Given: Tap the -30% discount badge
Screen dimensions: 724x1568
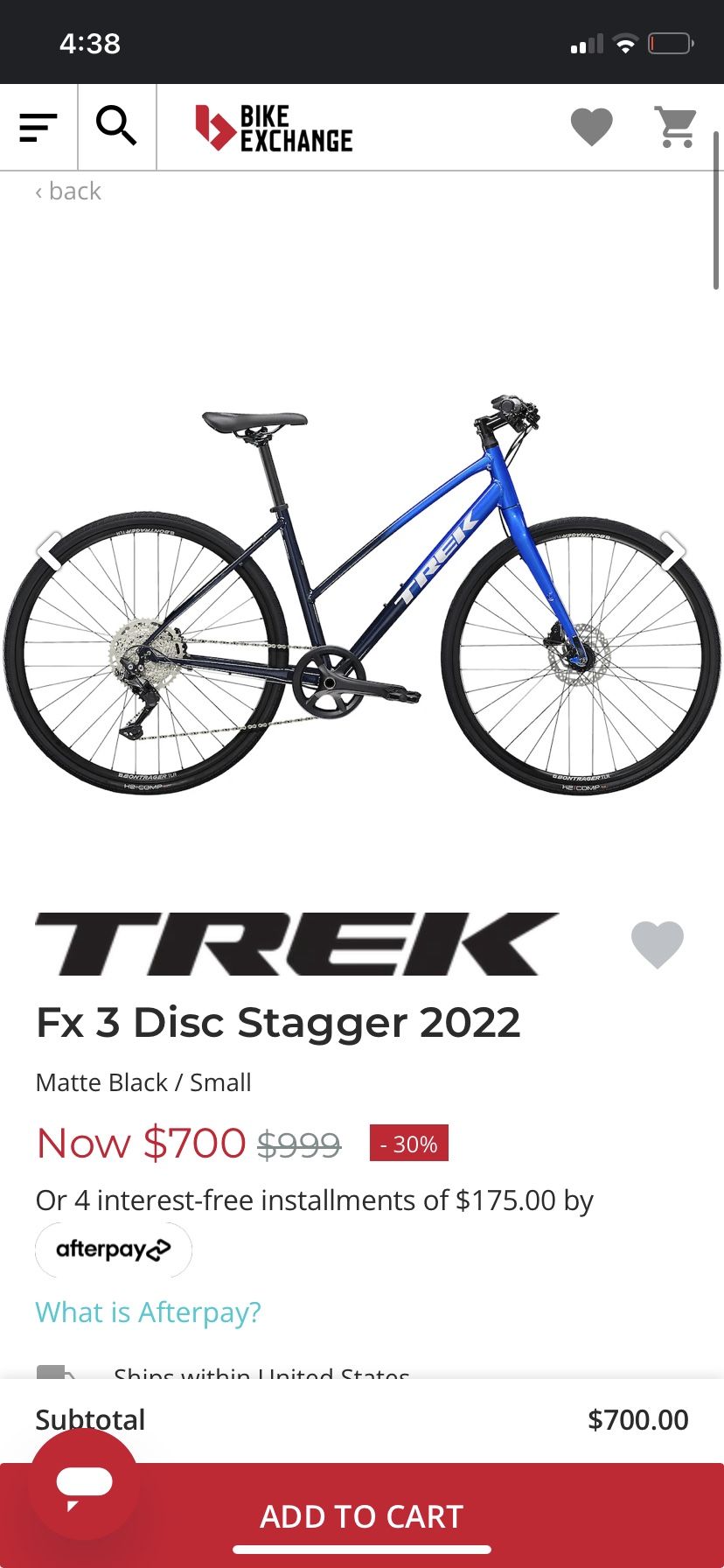Looking at the screenshot, I should (408, 1143).
